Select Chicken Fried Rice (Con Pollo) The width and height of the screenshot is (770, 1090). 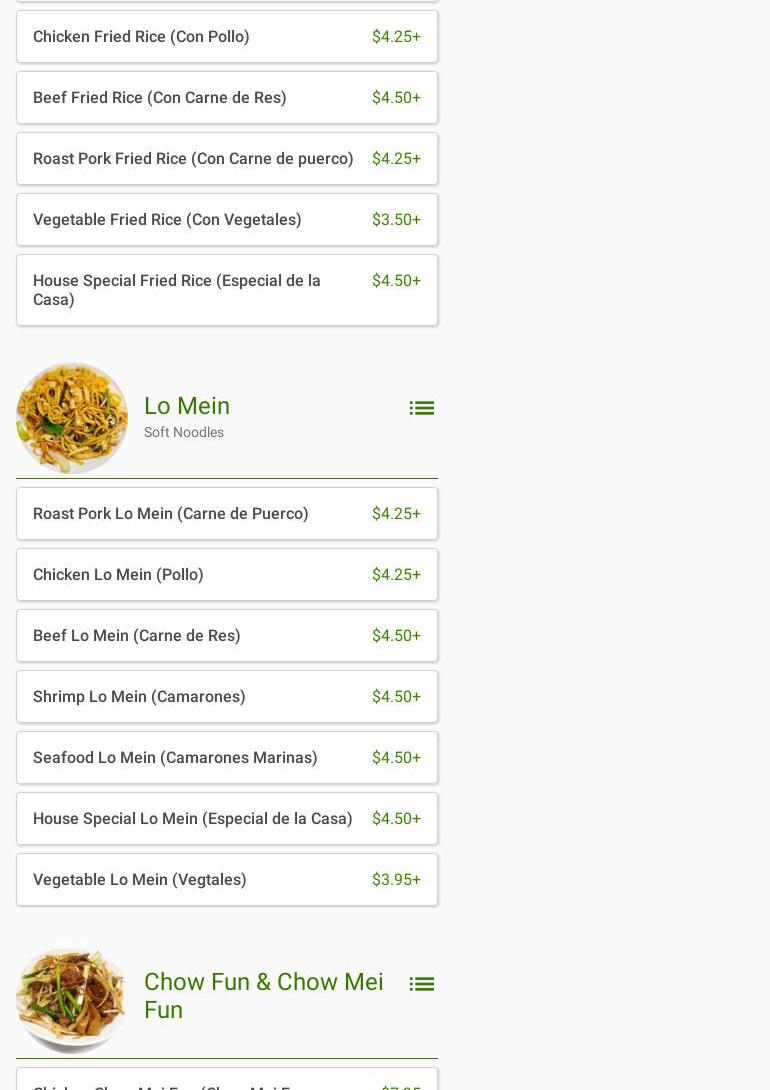pyautogui.click(x=226, y=37)
